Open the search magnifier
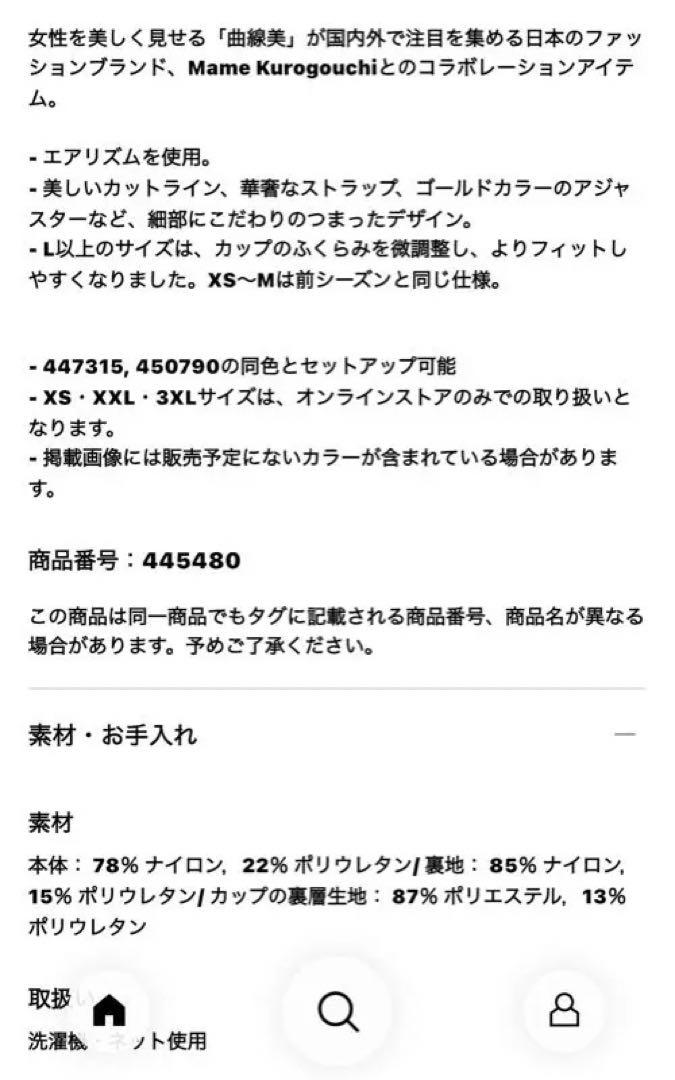Viewport: 675px width, 1080px height. [x=338, y=1012]
